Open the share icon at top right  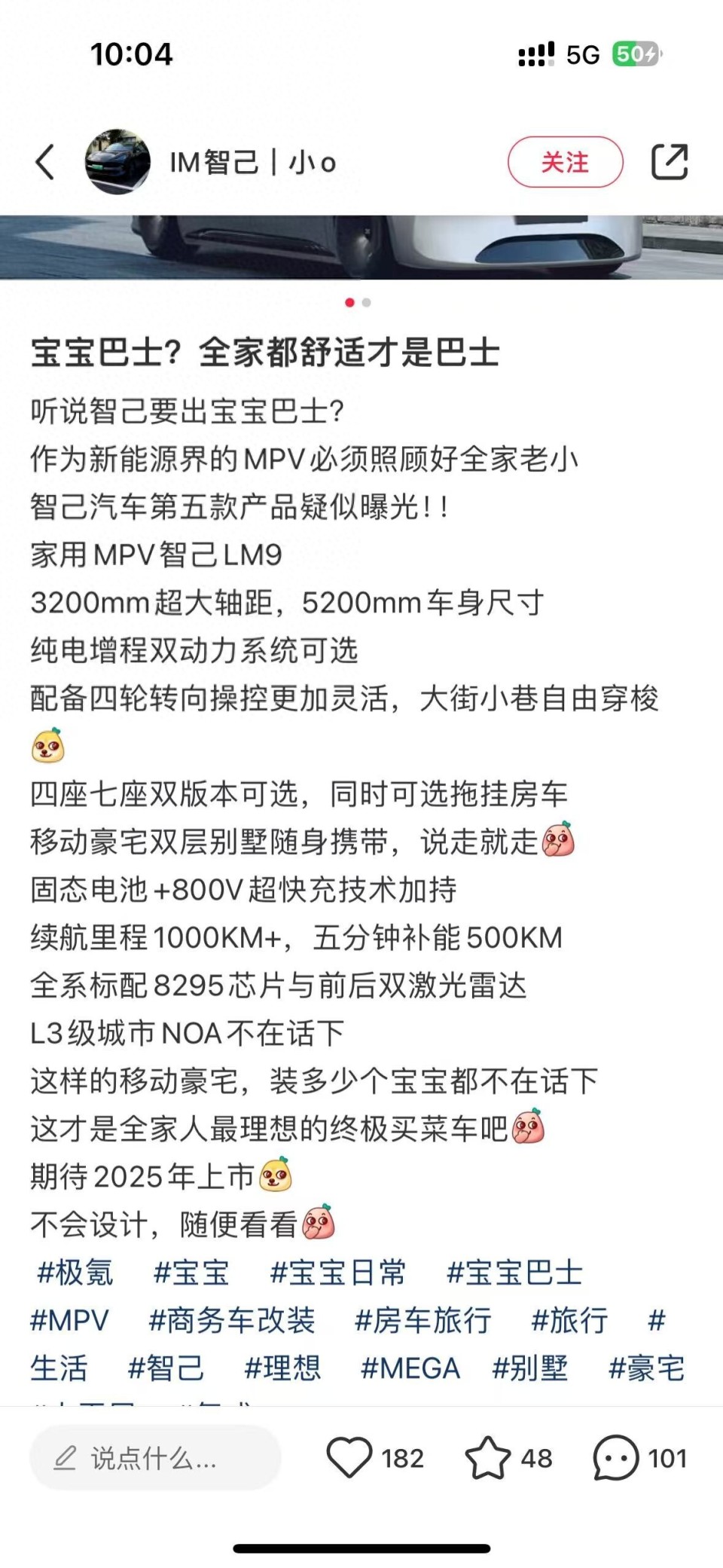click(669, 162)
